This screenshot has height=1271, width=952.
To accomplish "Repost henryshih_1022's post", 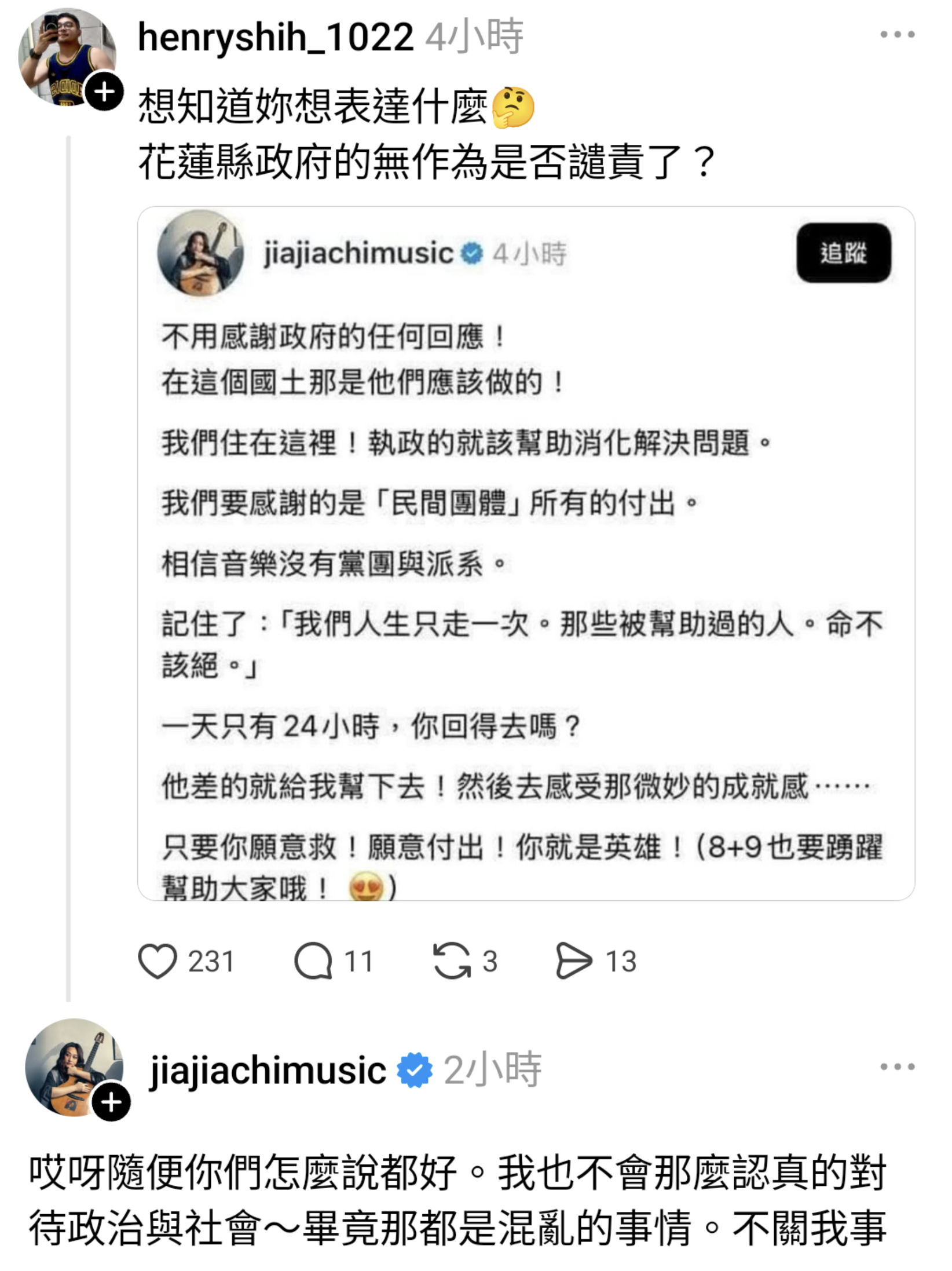I will (x=451, y=962).
